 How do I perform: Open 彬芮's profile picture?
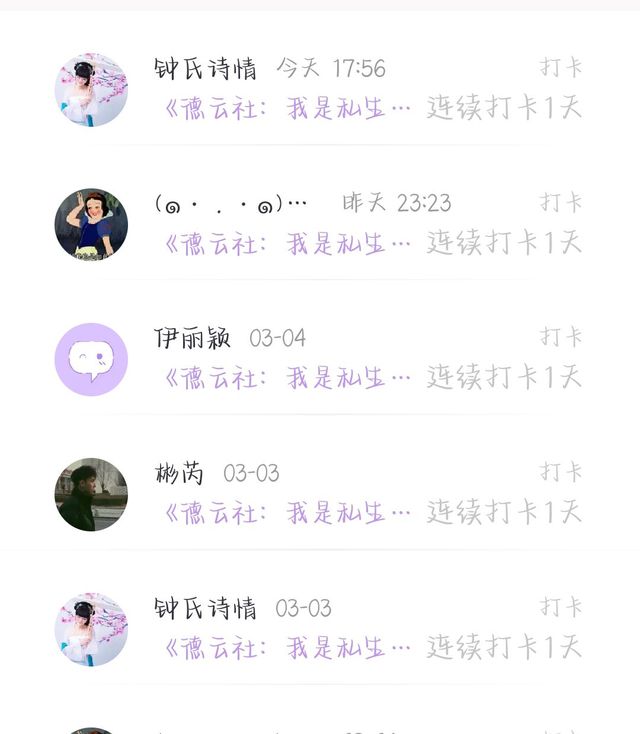(91, 494)
